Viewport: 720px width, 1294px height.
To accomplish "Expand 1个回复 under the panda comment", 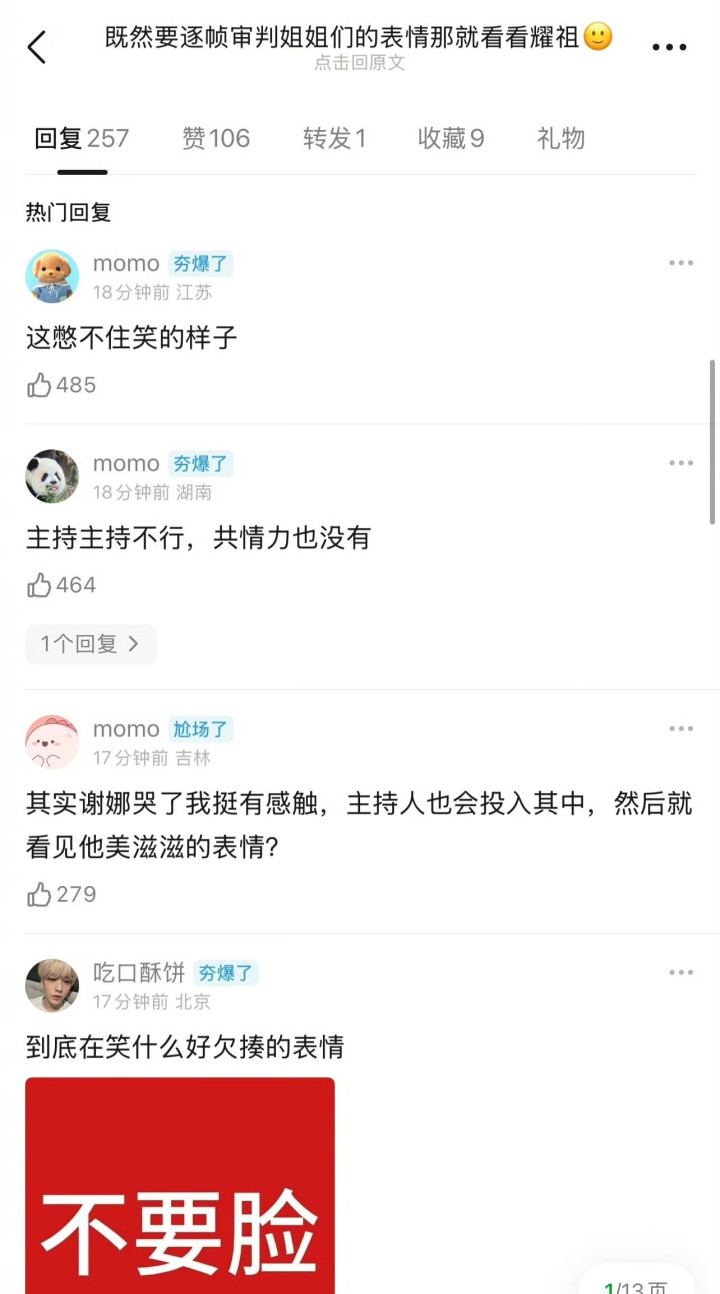I will pyautogui.click(x=90, y=644).
